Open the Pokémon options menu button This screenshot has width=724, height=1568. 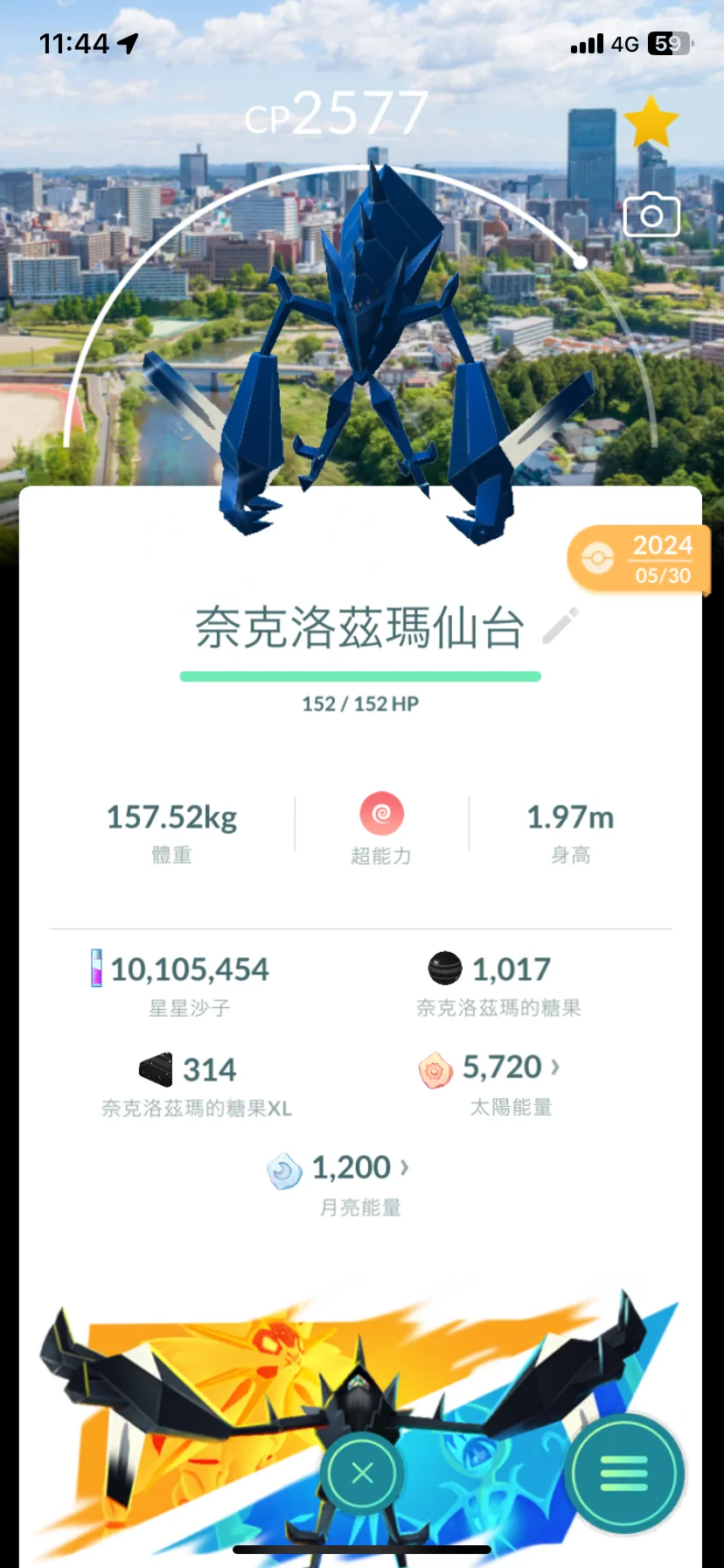(x=624, y=1474)
